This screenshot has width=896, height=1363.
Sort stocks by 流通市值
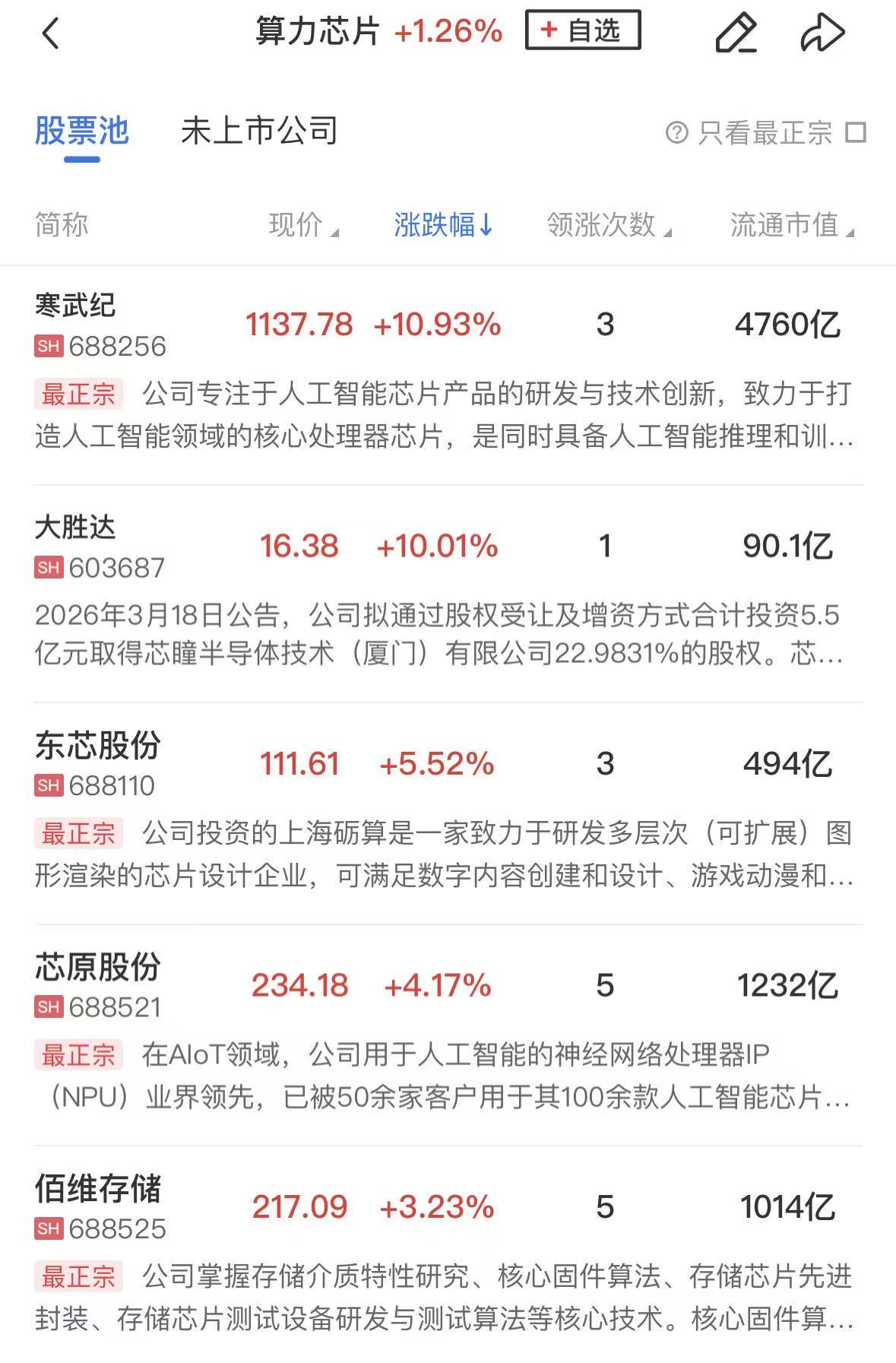tap(791, 225)
